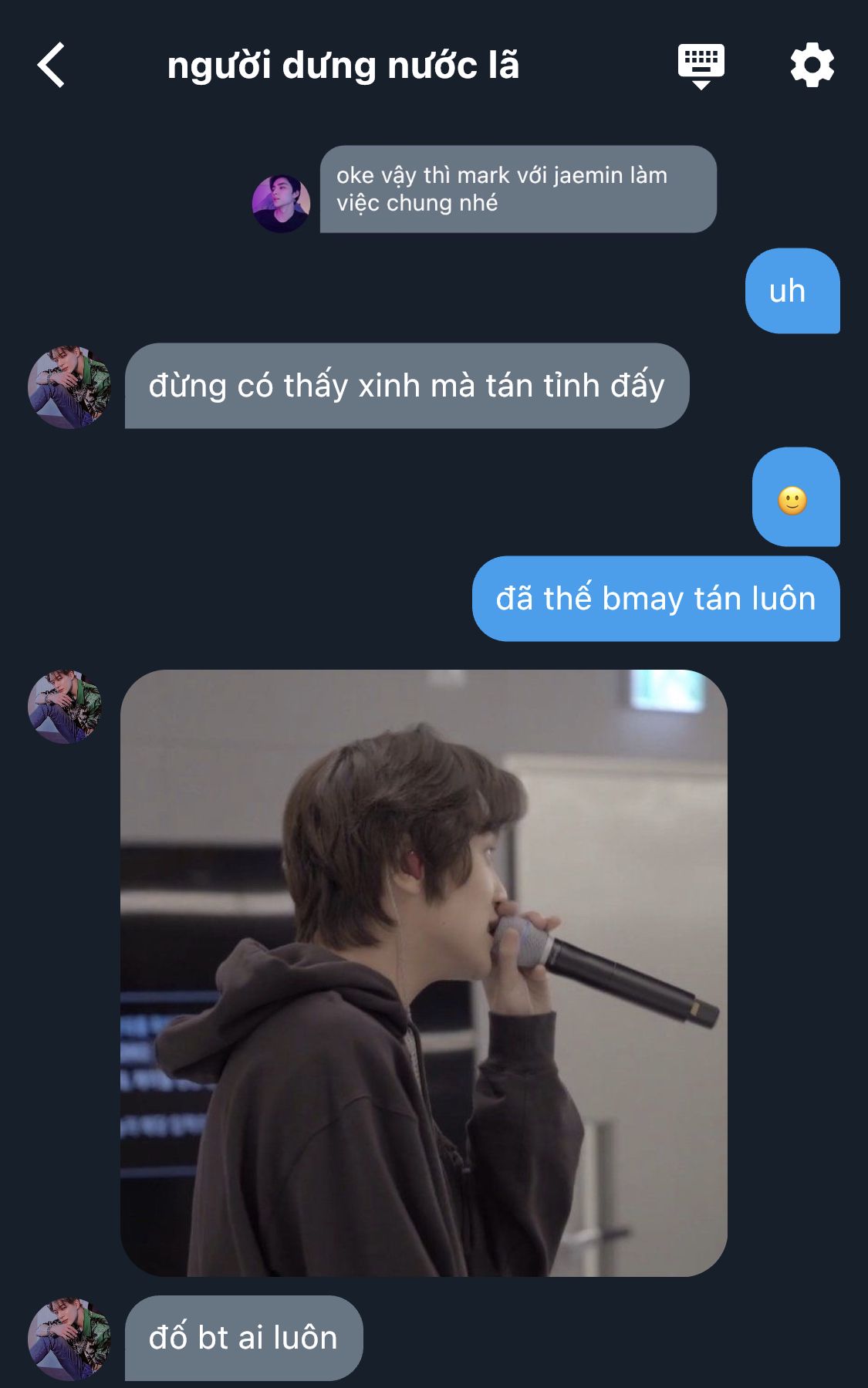Tap the avatar next to 'oke vậy thì mark'

282,204
